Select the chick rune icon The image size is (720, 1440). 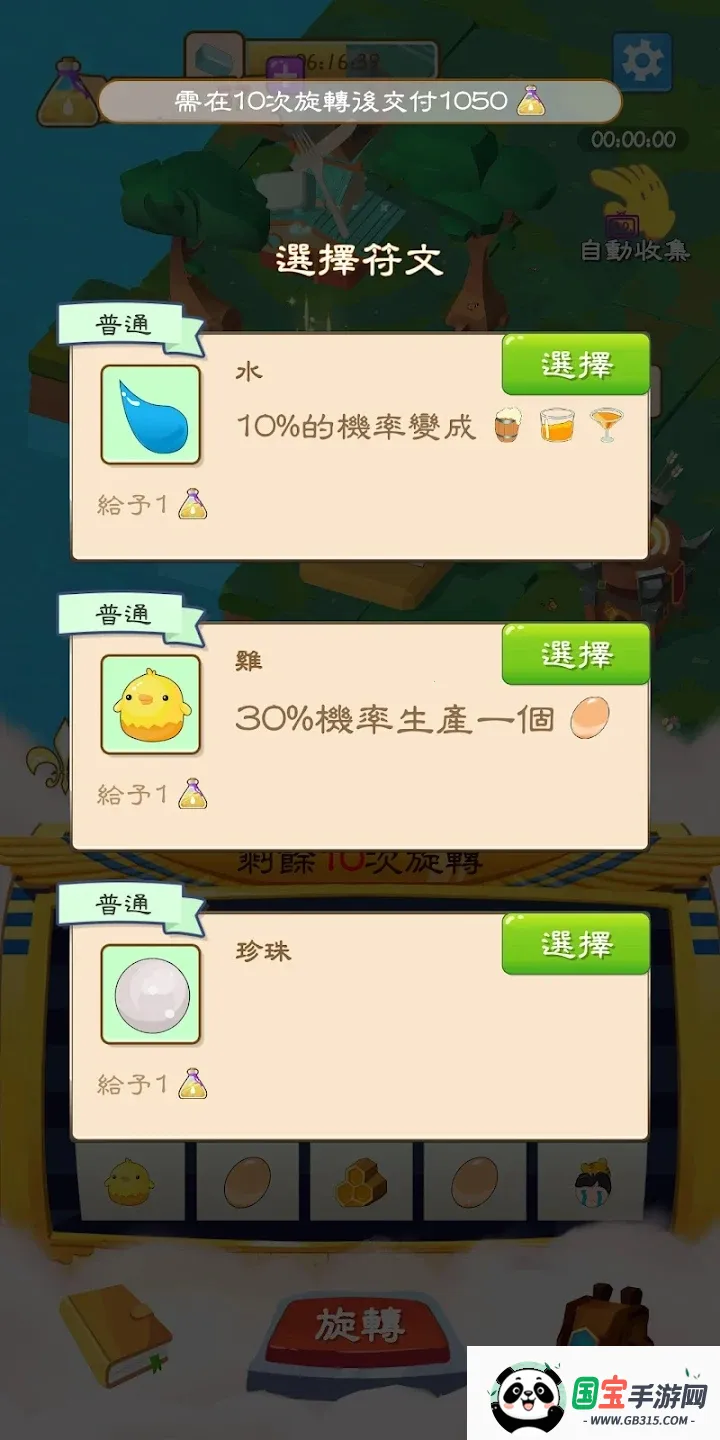click(x=150, y=705)
